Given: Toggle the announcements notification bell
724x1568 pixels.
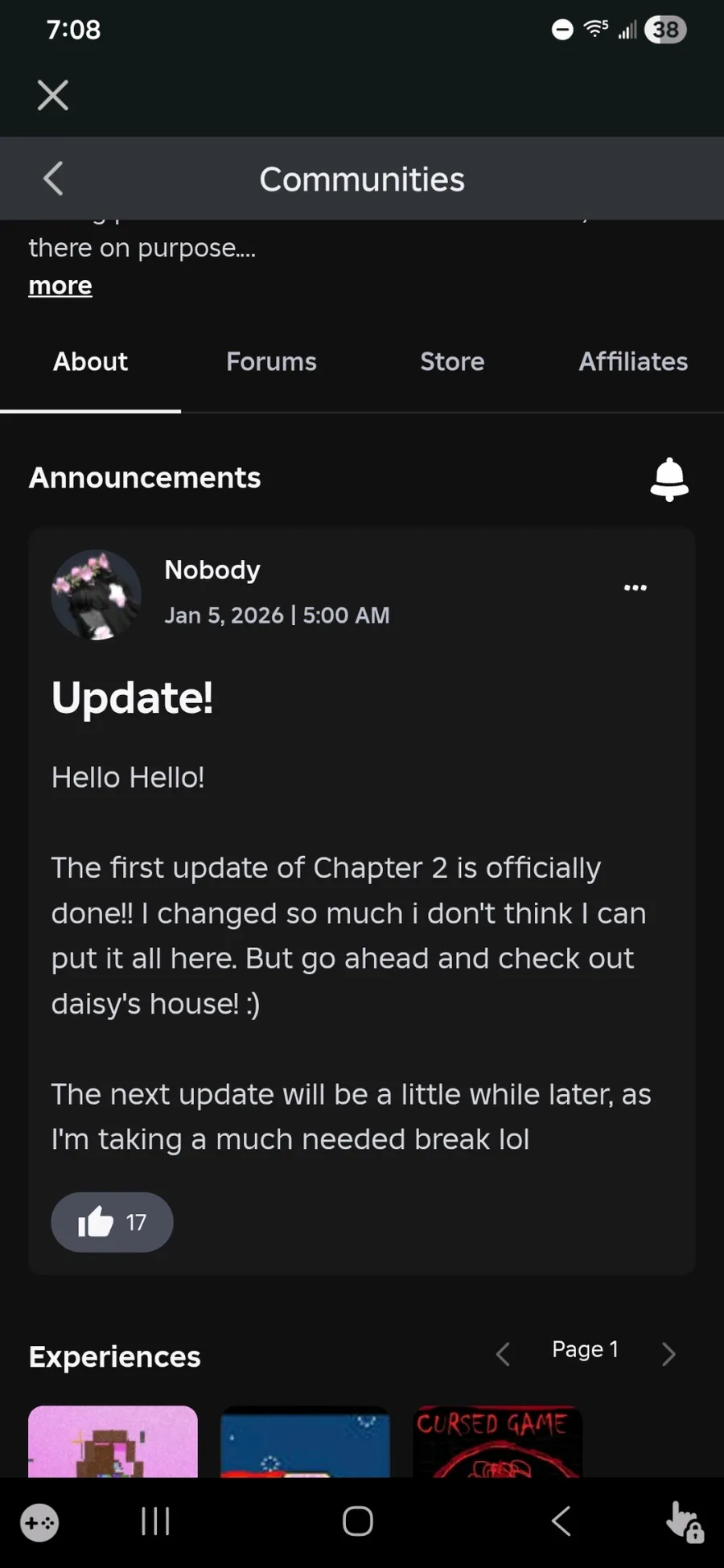Looking at the screenshot, I should (x=668, y=479).
